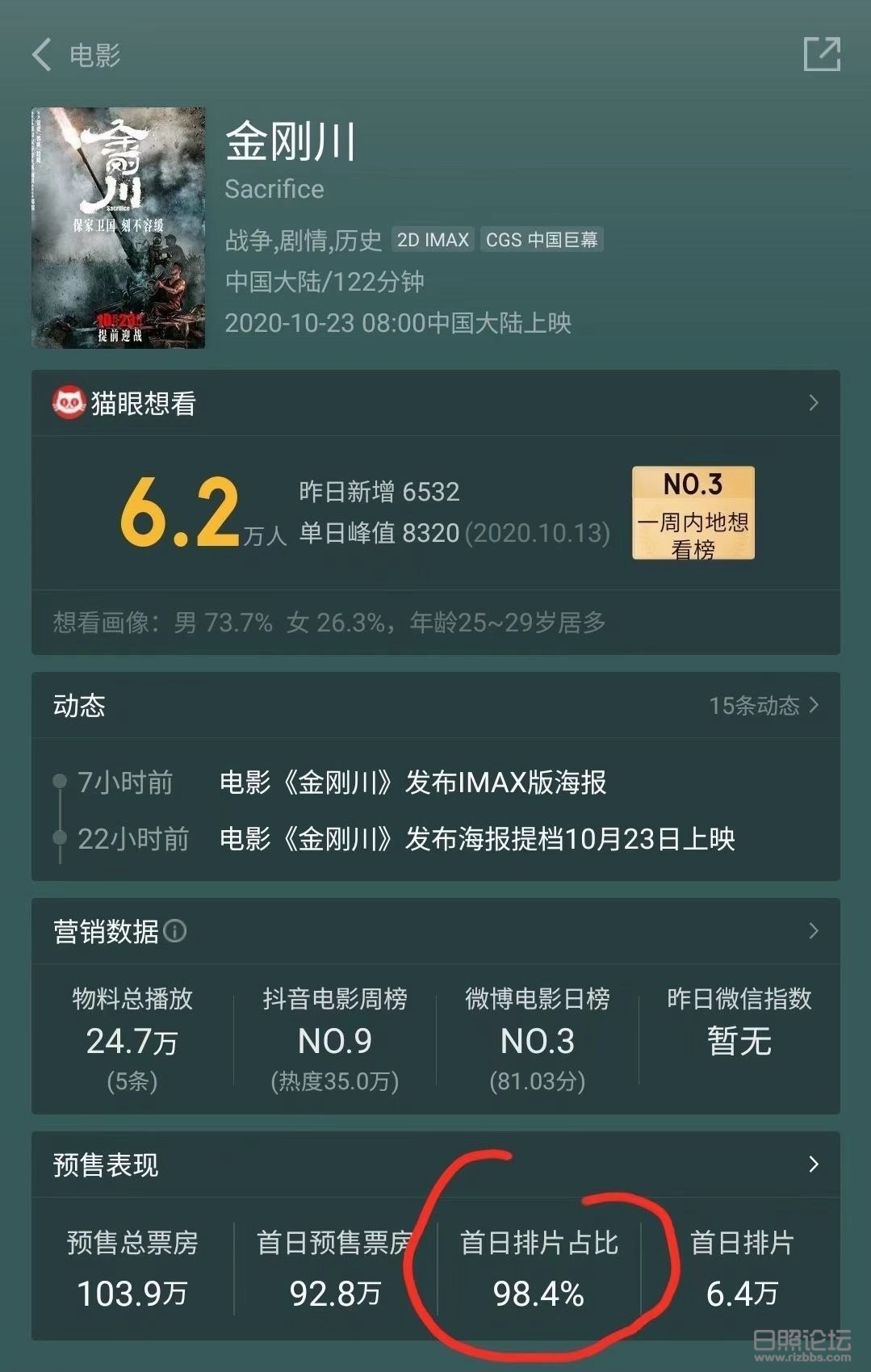Go back to the 电影 page

point(42,55)
